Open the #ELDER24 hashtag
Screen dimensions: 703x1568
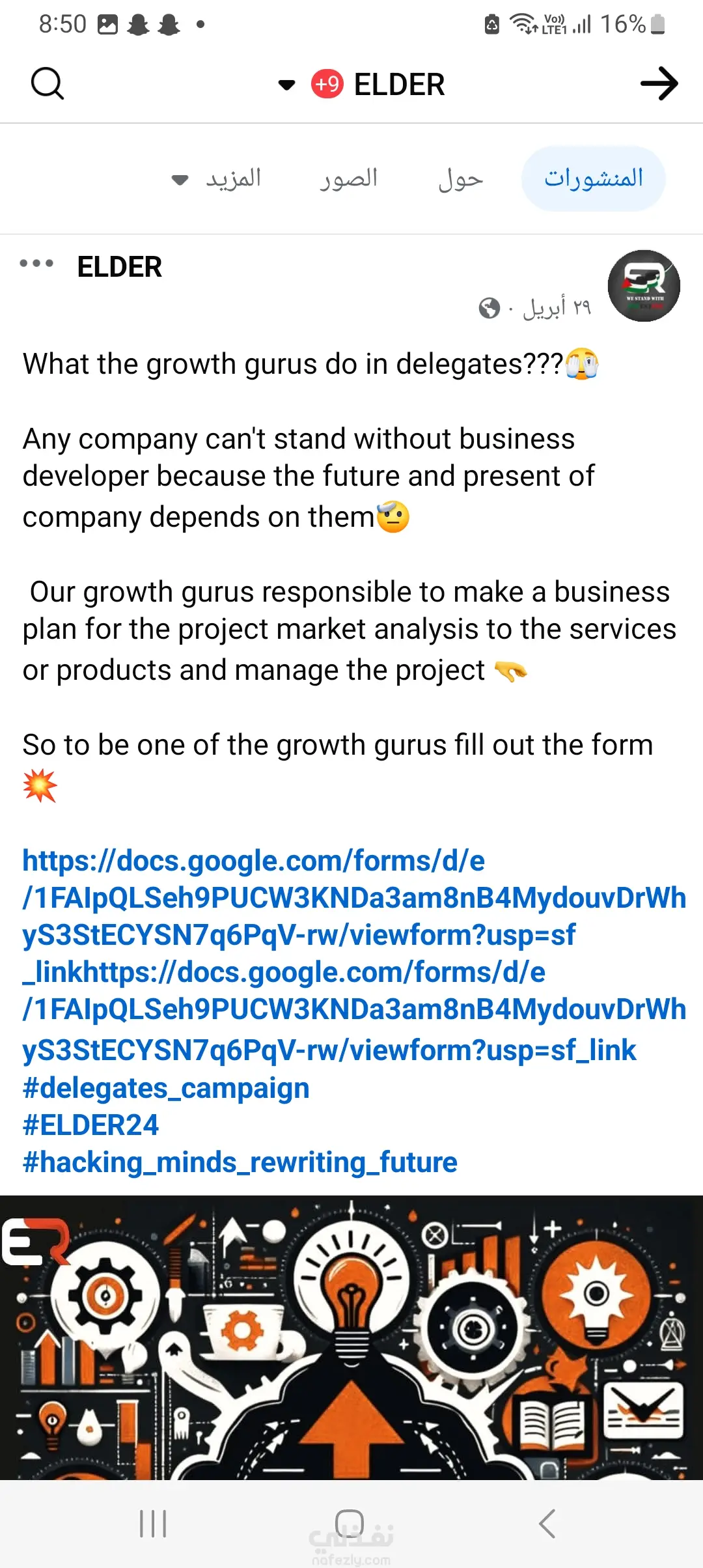coord(90,1125)
